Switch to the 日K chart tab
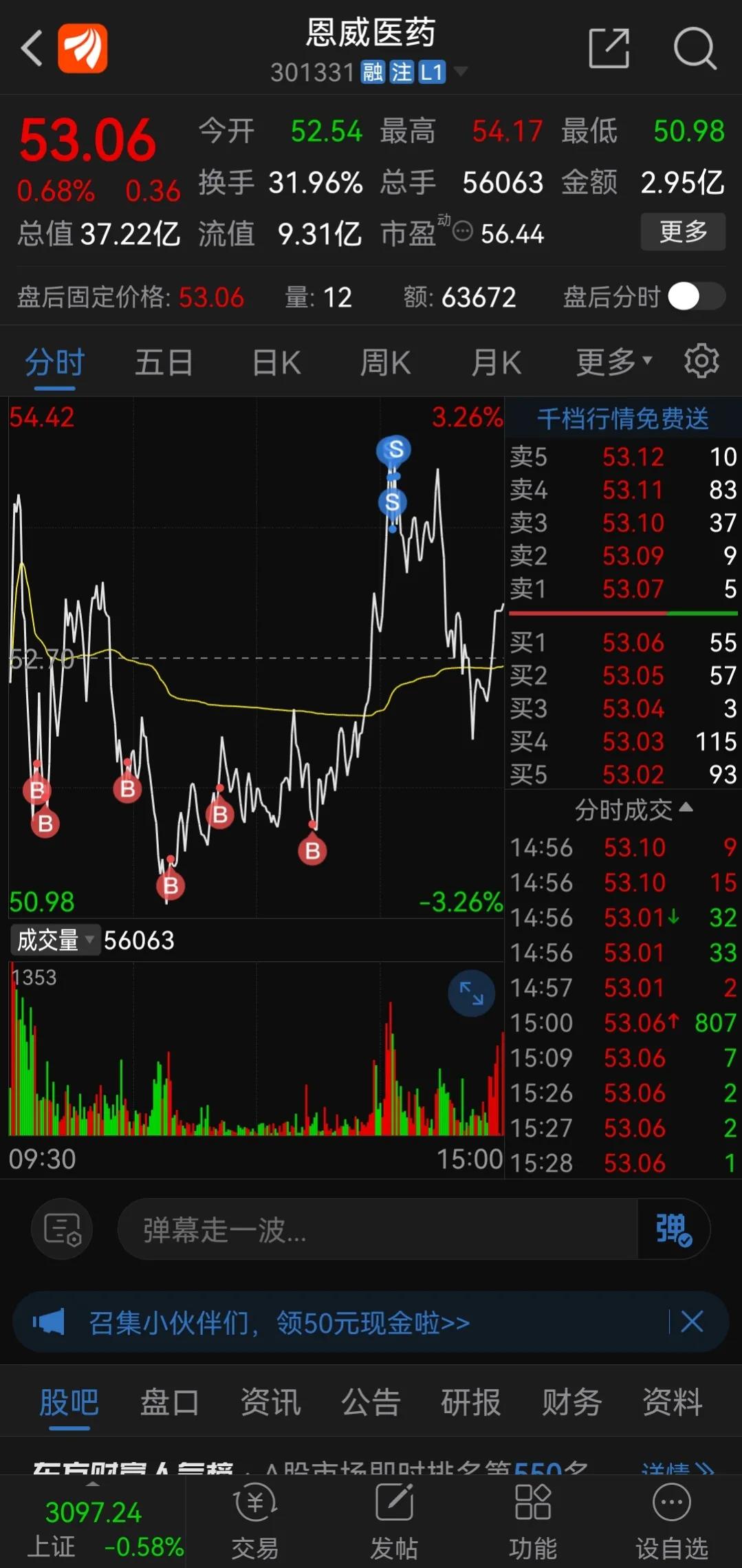742x1568 pixels. [x=276, y=363]
